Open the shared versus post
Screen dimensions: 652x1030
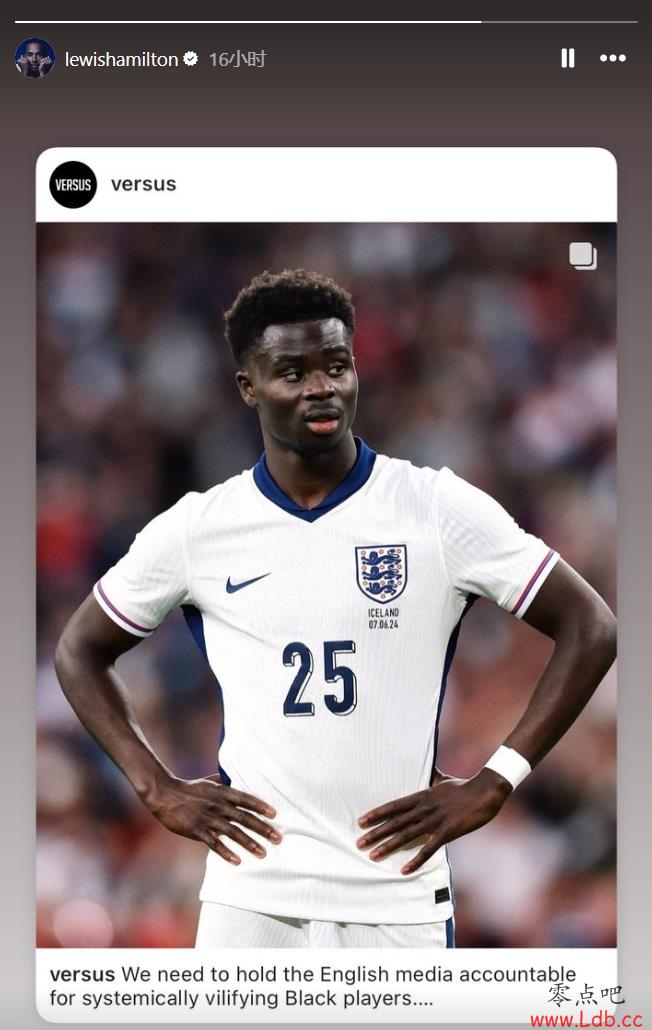(x=326, y=585)
